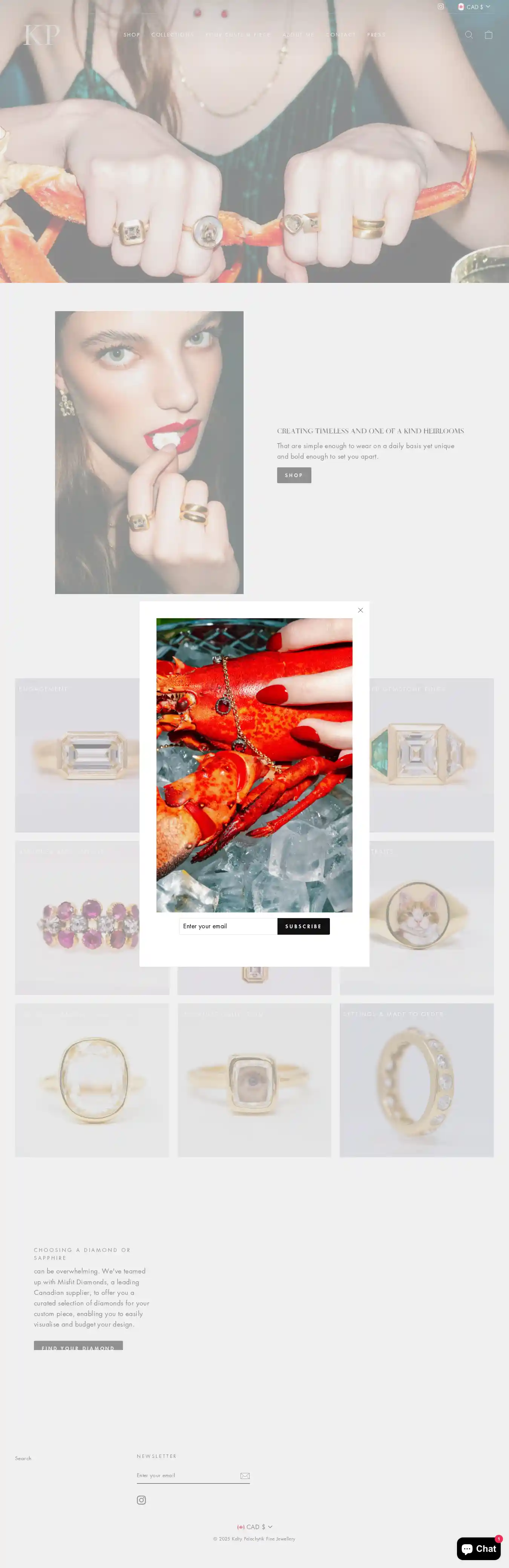Open Collections in the navigation
Screen dimensions: 509x1568
173,35
